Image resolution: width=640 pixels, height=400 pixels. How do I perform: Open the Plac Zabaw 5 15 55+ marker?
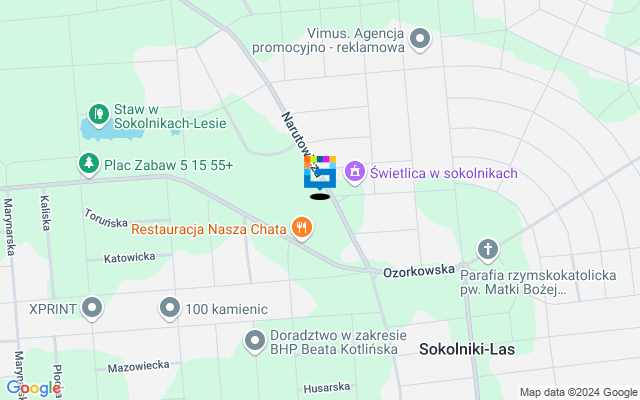tap(90, 163)
